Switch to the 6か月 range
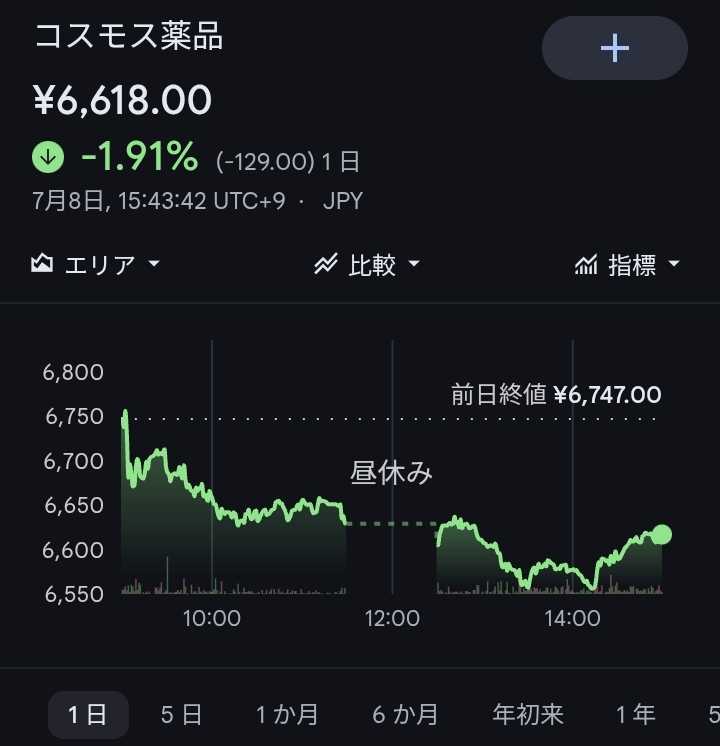Viewport: 720px width, 746px height. pos(405,715)
